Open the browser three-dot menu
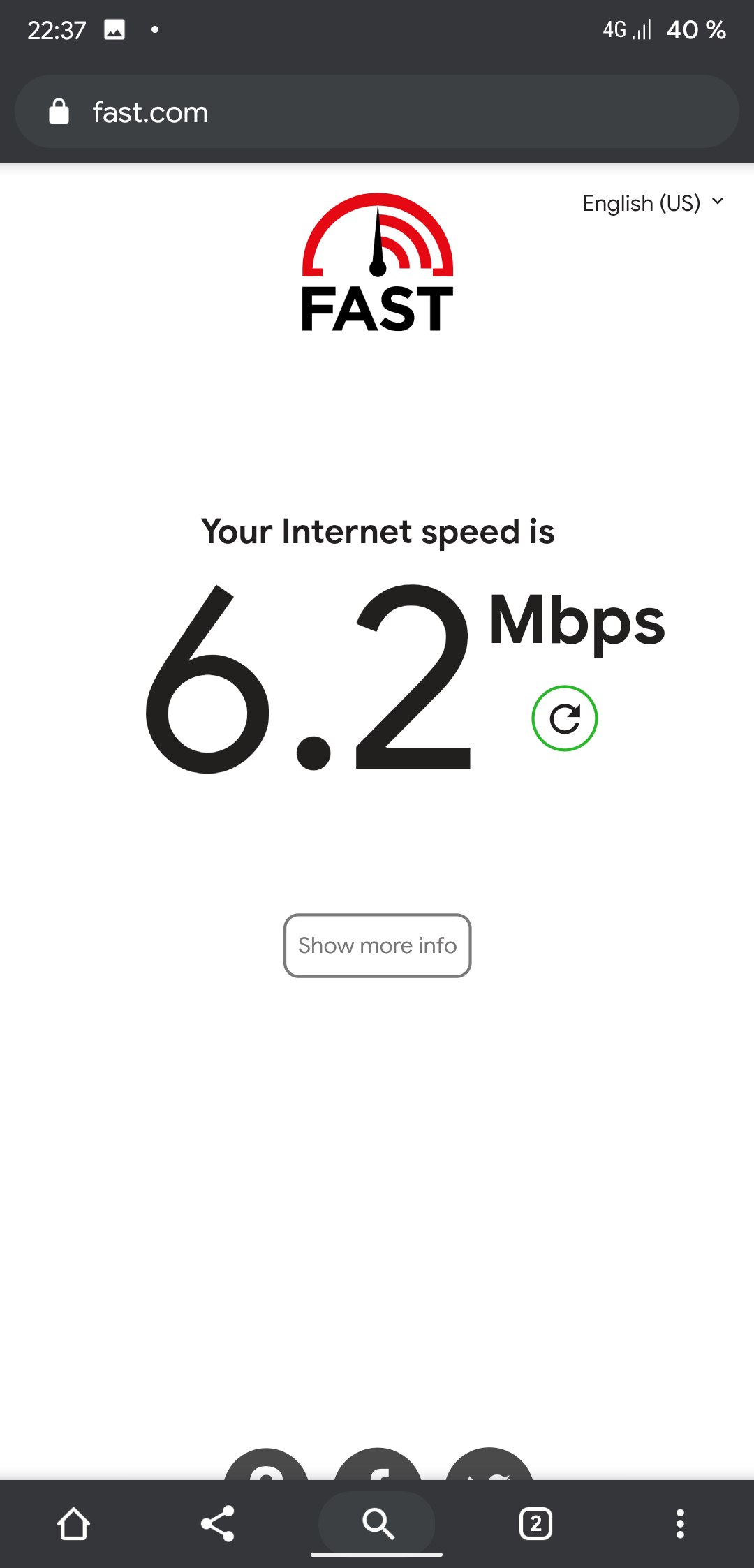 click(680, 1523)
